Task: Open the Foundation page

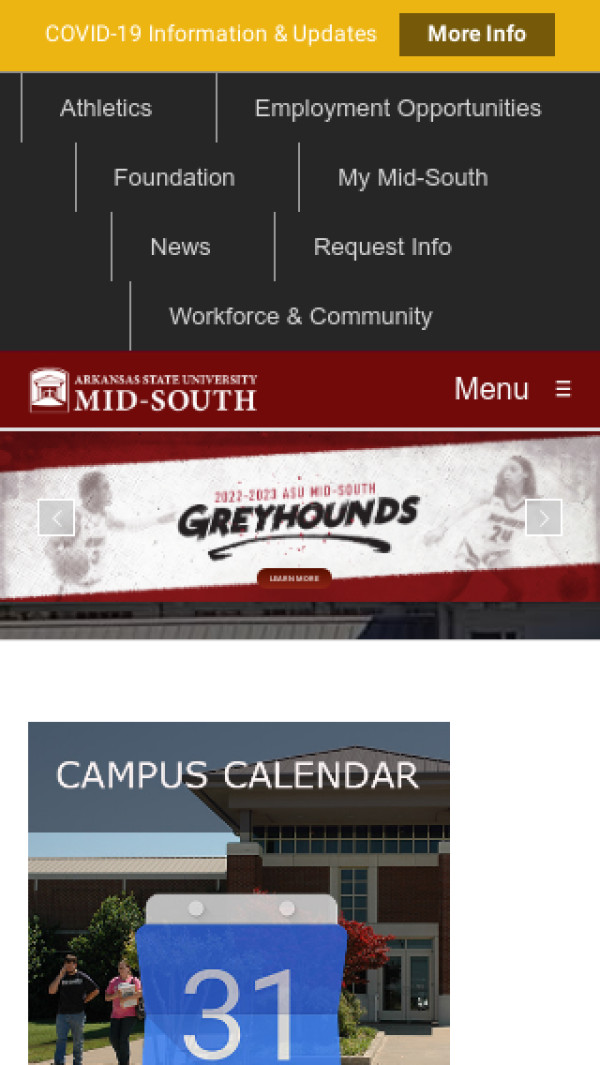Action: (174, 177)
